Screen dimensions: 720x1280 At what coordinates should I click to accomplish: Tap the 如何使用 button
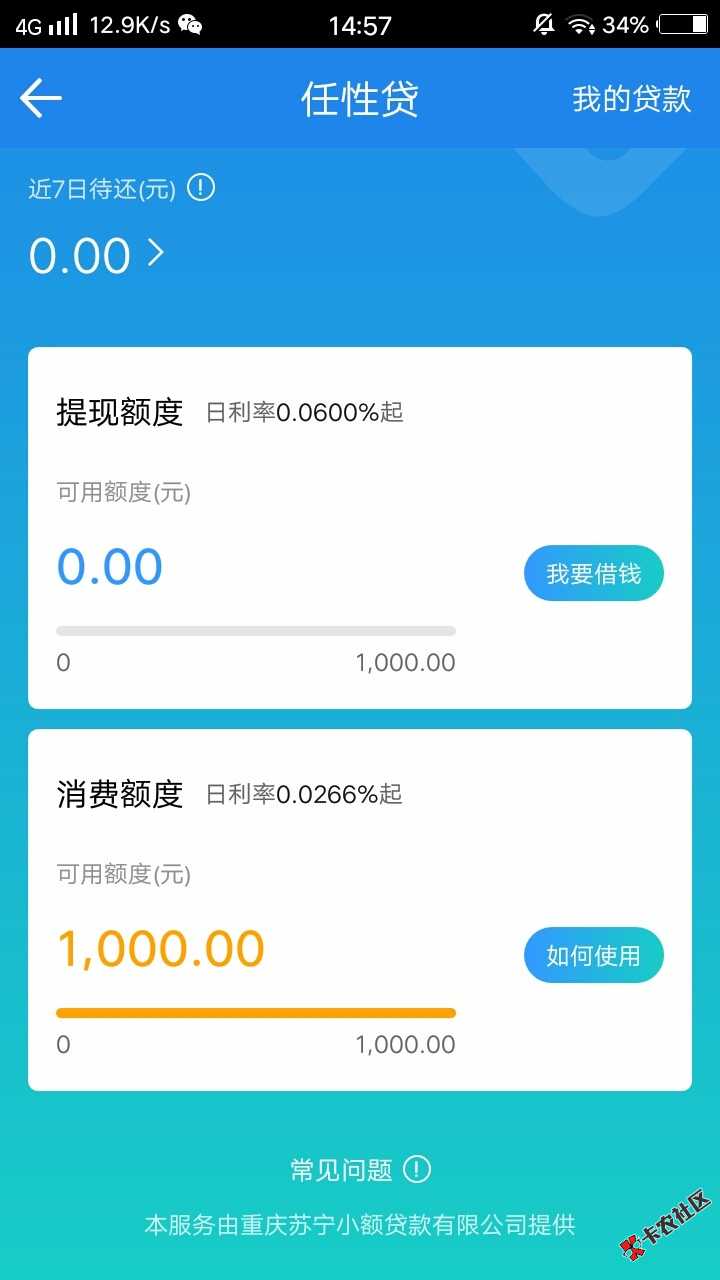[x=593, y=956]
